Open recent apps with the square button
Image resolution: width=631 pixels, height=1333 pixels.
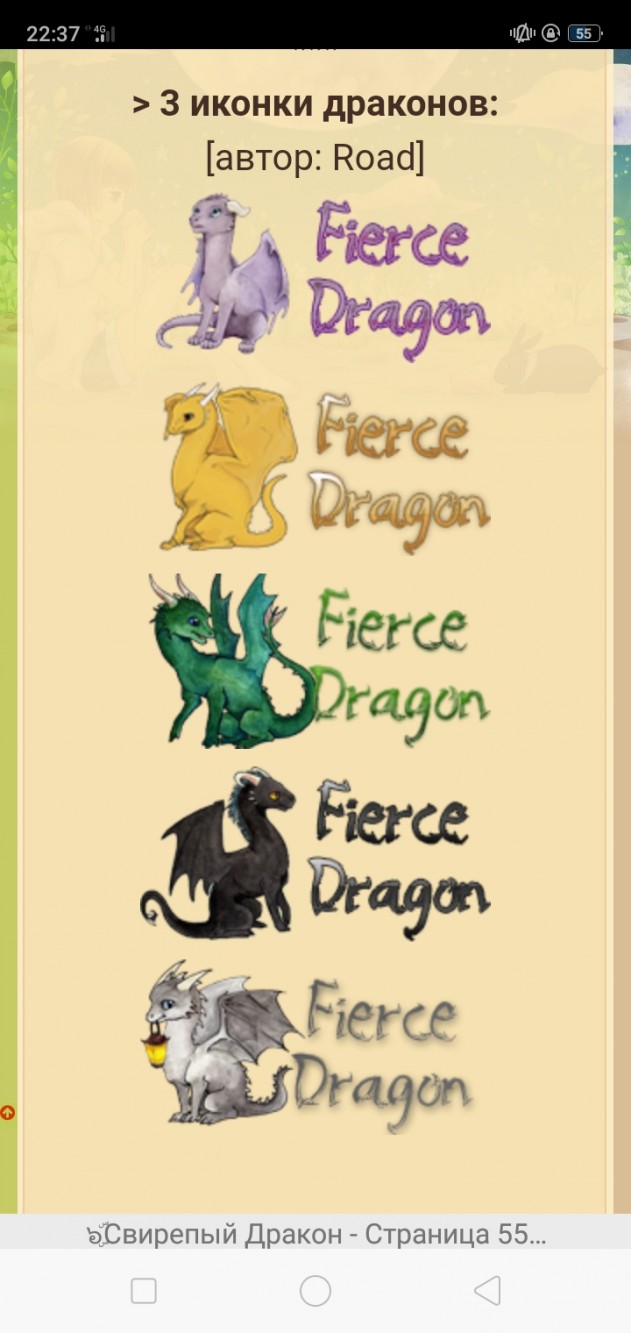coord(144,1291)
